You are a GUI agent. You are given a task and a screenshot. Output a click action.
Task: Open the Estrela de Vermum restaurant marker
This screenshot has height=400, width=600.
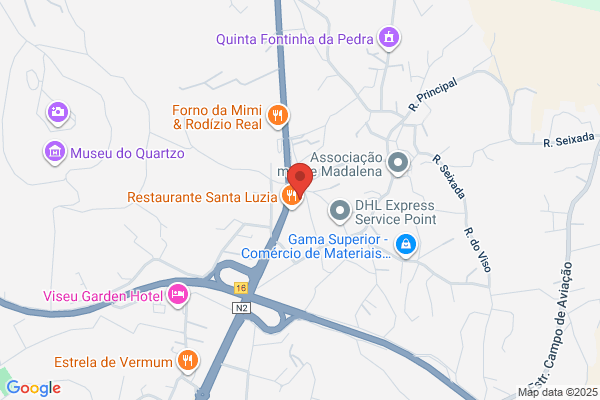tap(188, 361)
